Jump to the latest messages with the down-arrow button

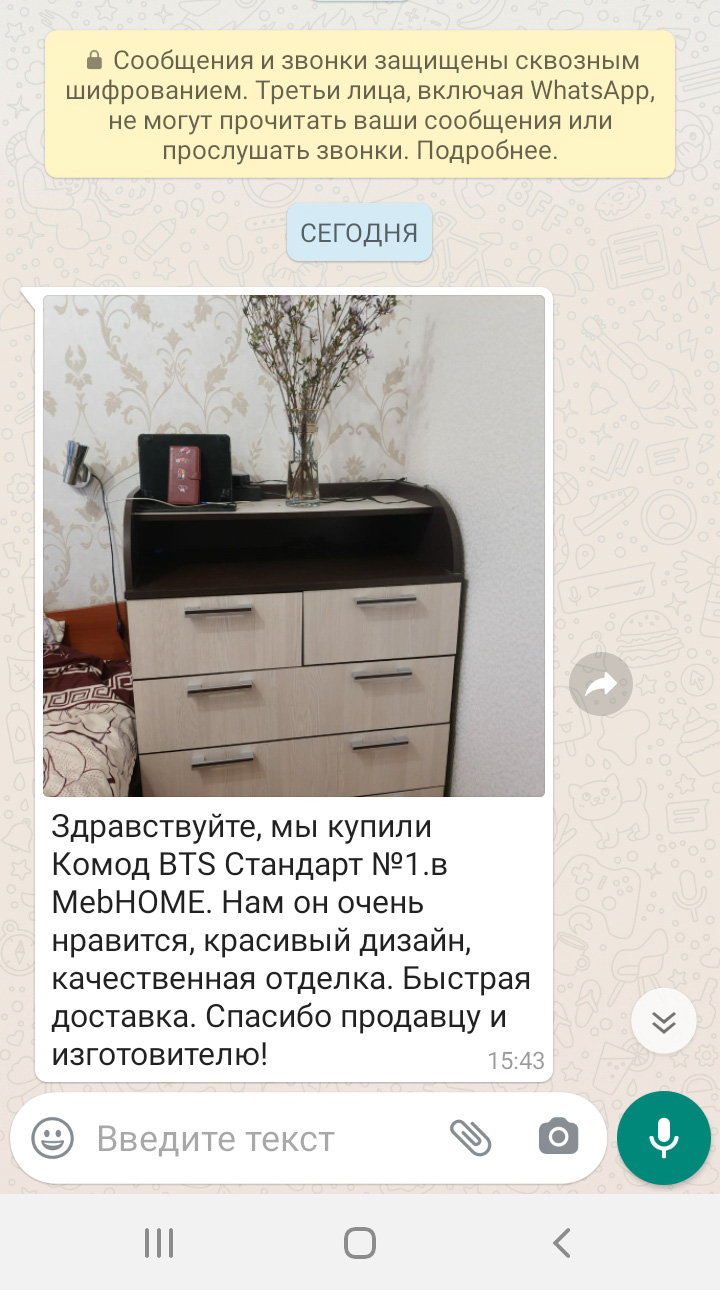[664, 1021]
